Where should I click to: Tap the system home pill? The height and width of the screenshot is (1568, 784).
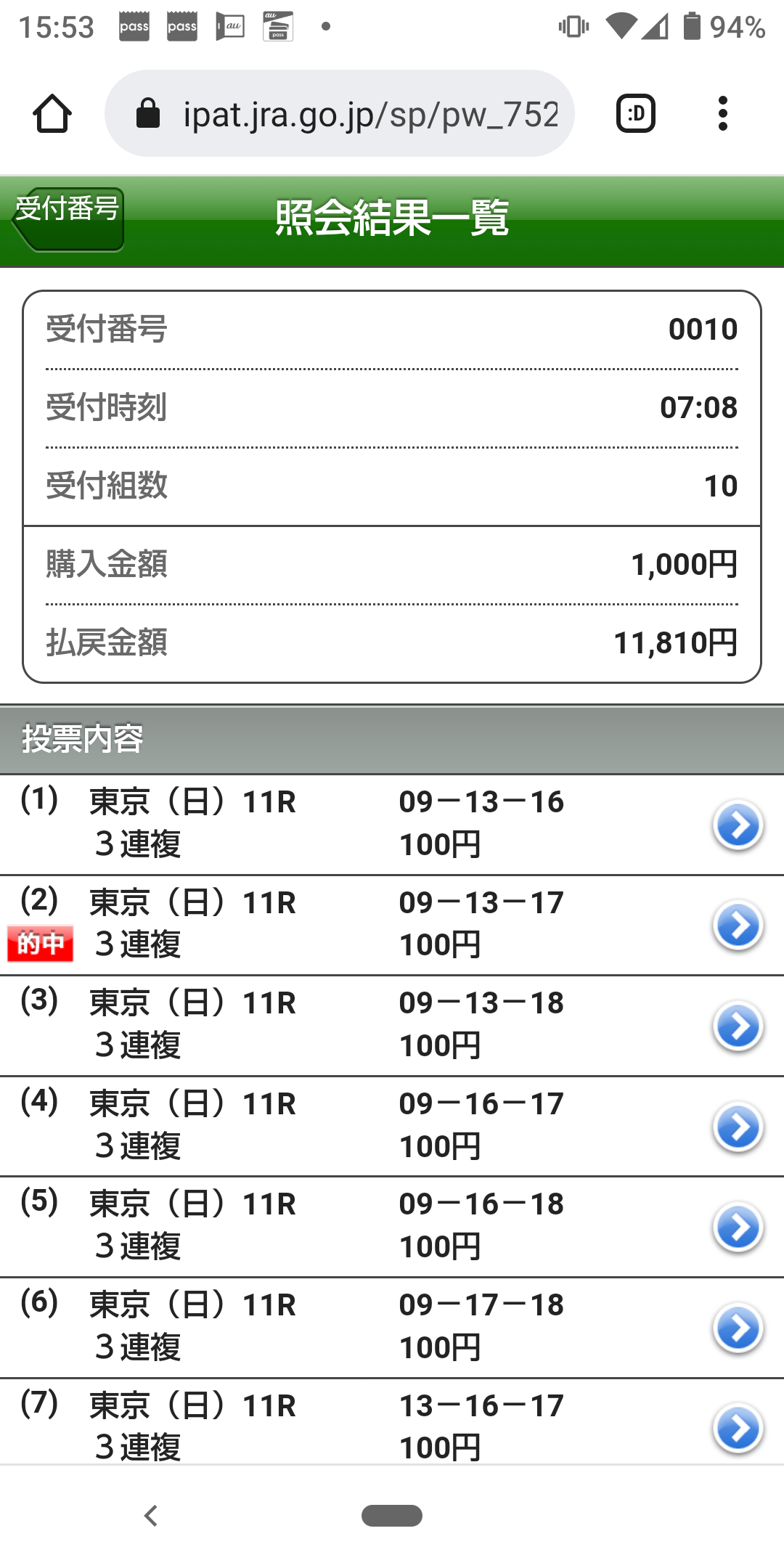pos(392,1516)
